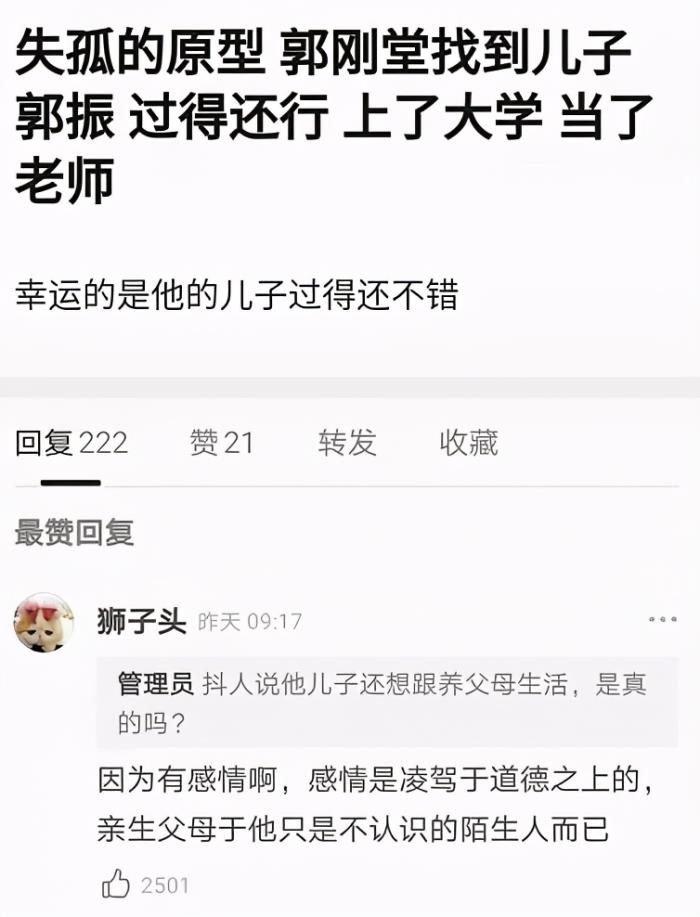Open the 转发 tab
This screenshot has width=700, height=917.
coord(347,442)
